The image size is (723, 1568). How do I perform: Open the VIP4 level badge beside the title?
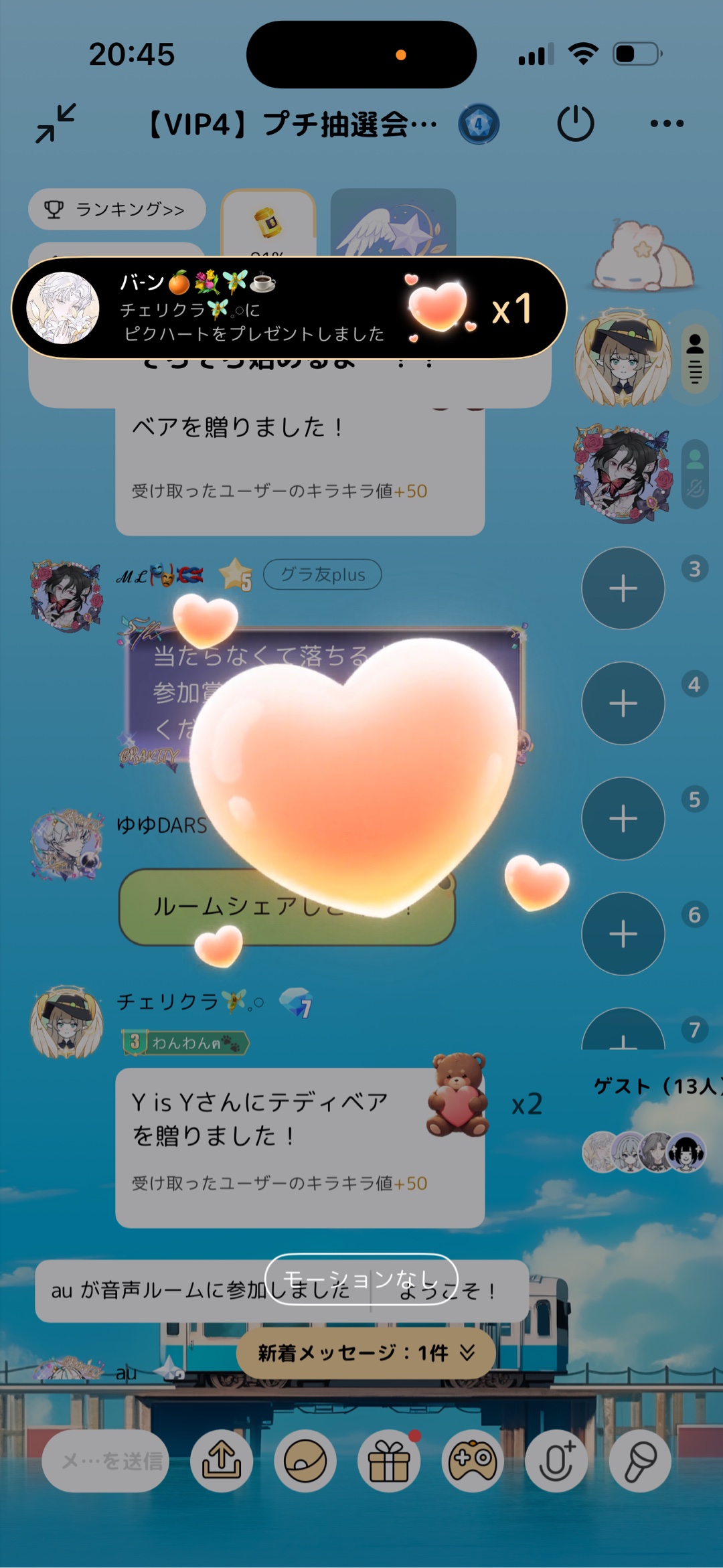click(x=479, y=124)
